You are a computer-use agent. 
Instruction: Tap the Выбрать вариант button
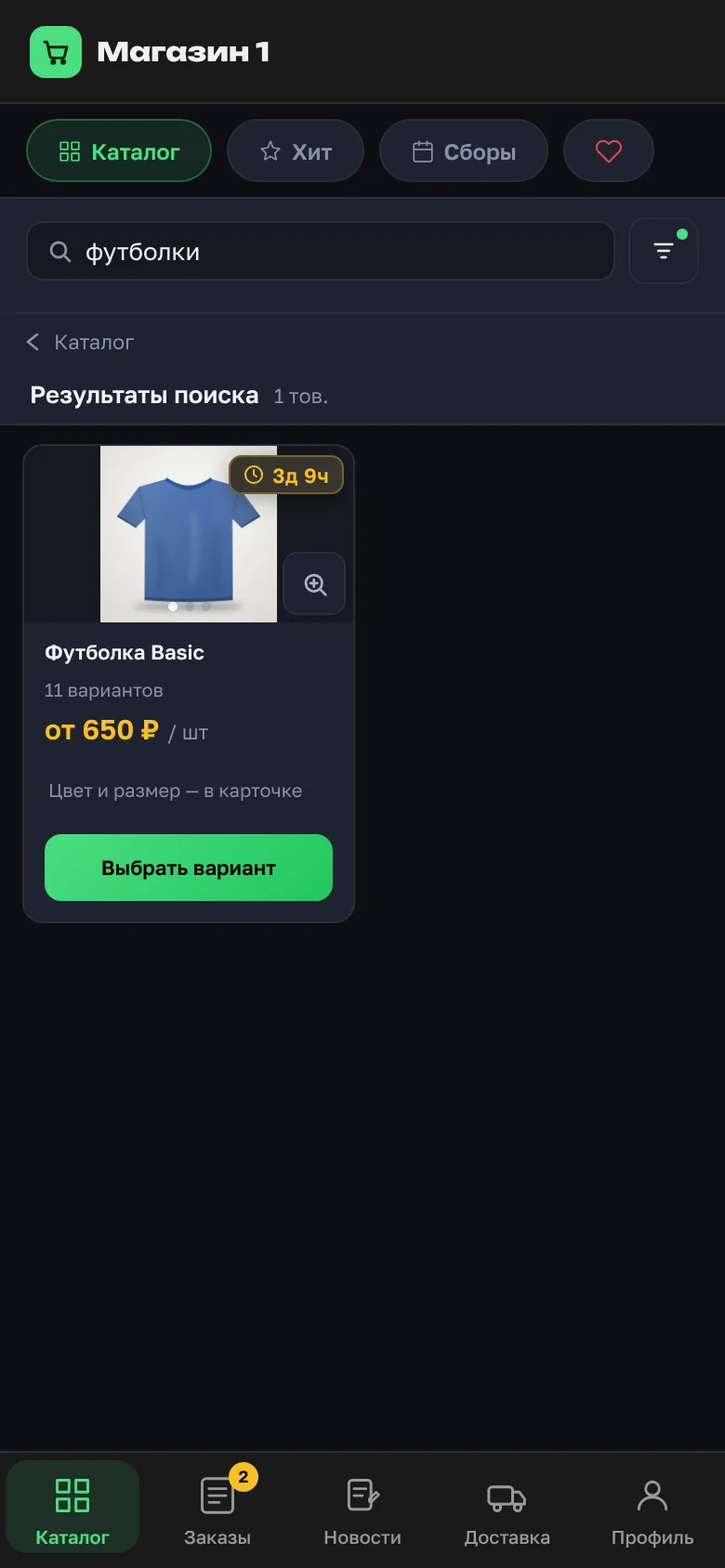189,868
